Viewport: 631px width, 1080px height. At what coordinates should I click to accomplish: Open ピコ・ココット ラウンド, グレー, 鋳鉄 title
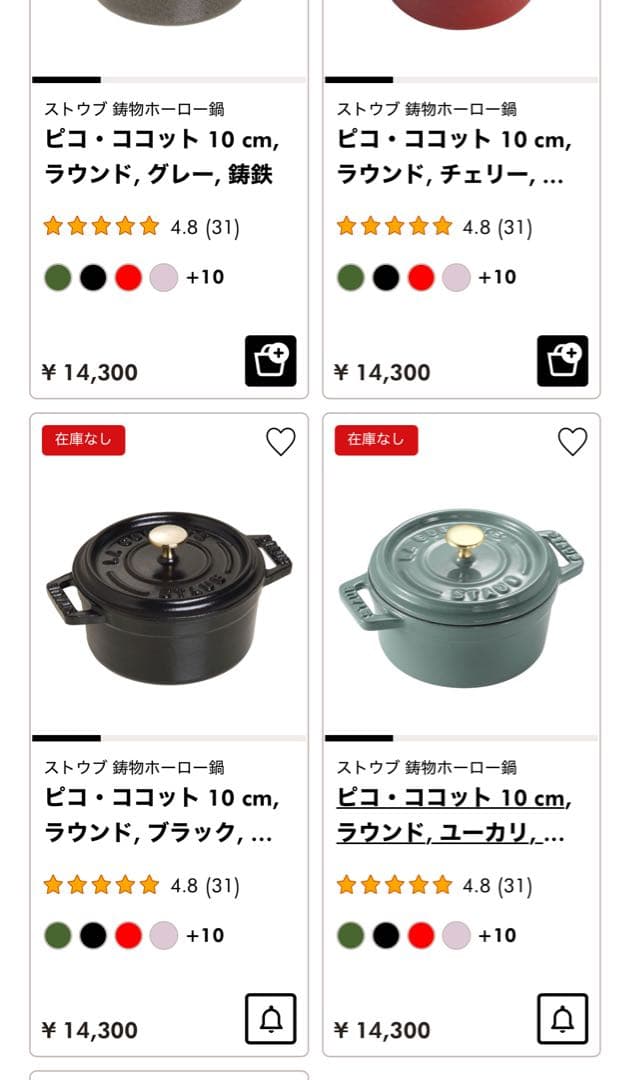[161, 157]
